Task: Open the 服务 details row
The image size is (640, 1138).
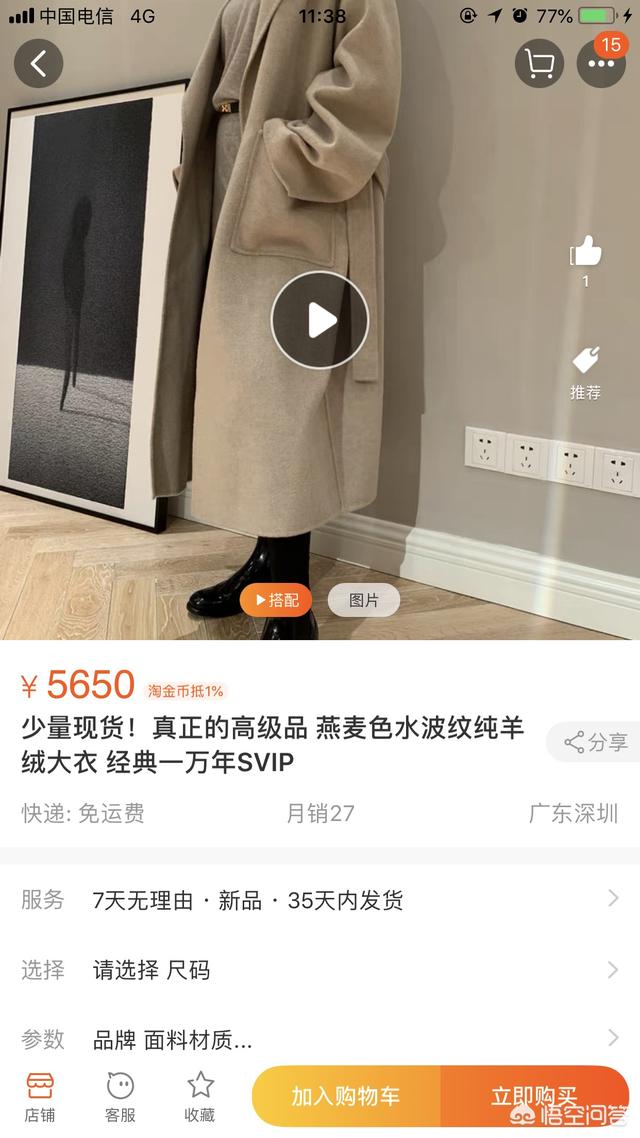Action: coord(320,900)
